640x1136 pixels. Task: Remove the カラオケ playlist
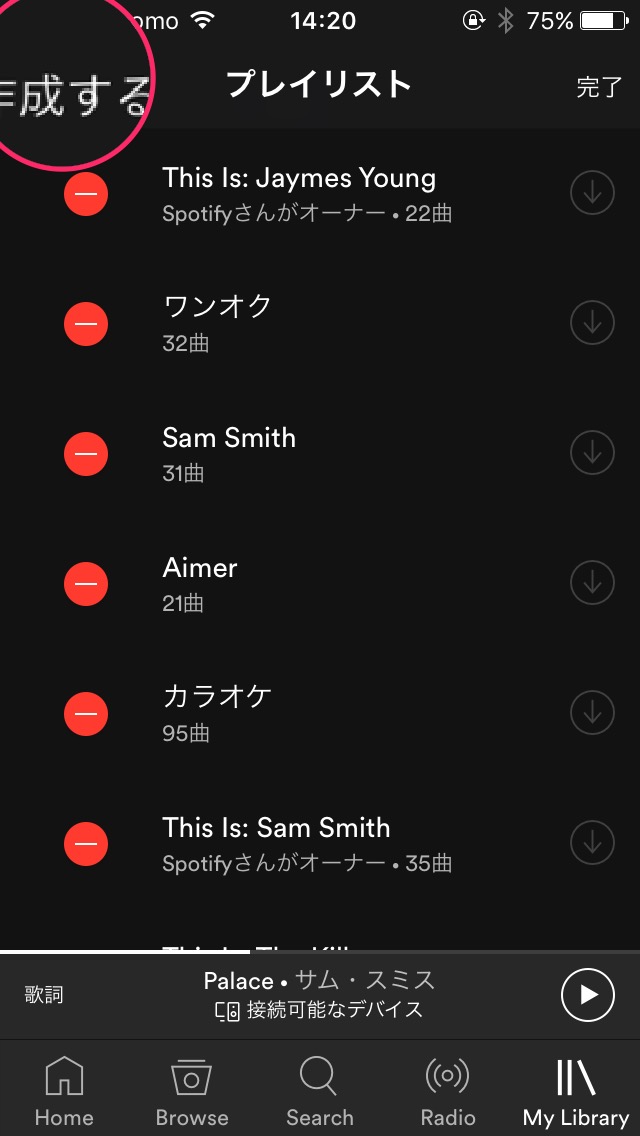[86, 713]
